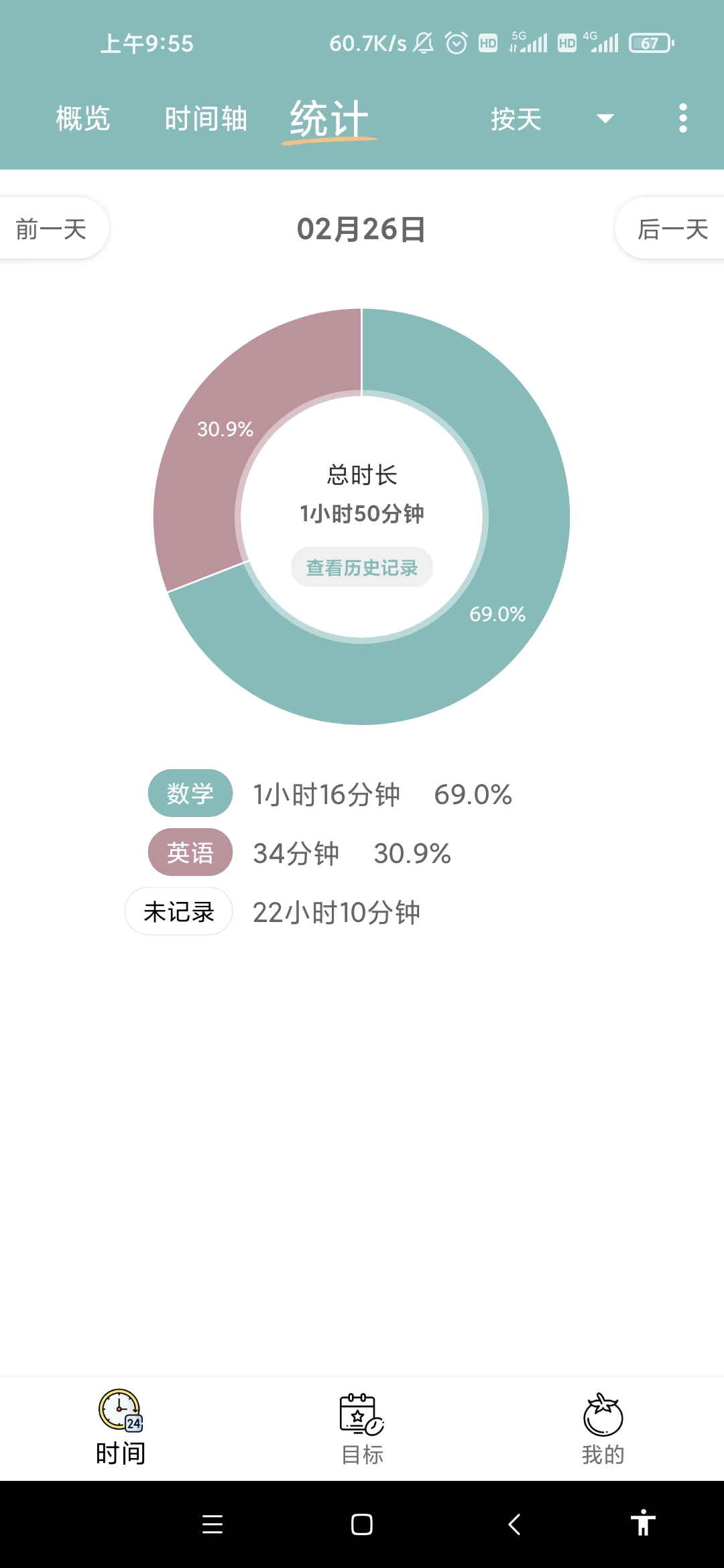
Task: Go to the previous day with 前一天
Action: [52, 229]
